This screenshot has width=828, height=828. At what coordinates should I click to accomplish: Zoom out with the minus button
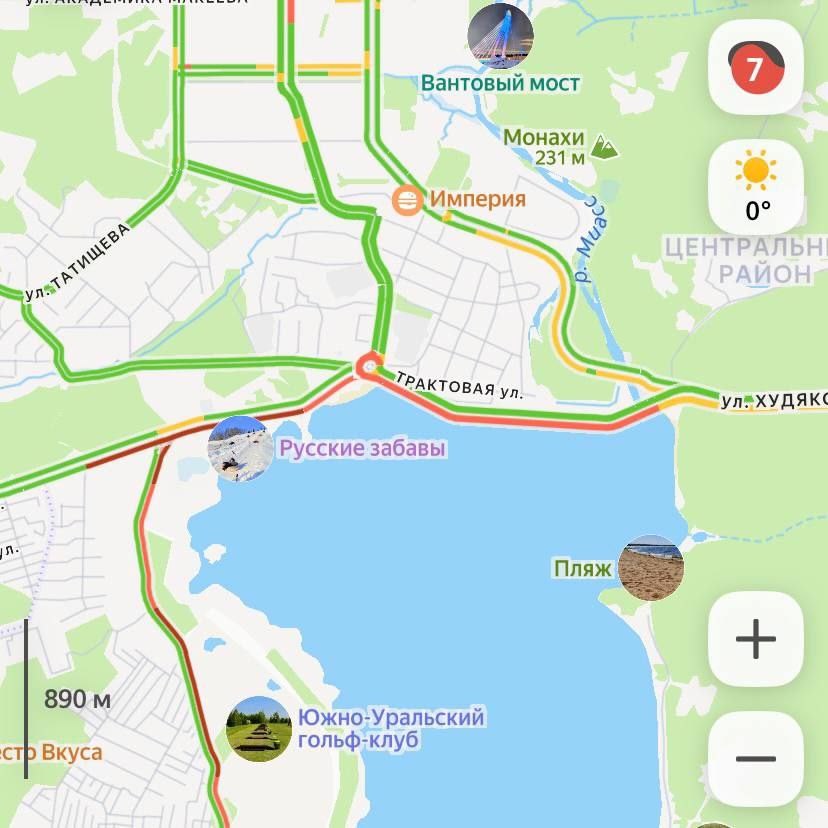[x=755, y=759]
